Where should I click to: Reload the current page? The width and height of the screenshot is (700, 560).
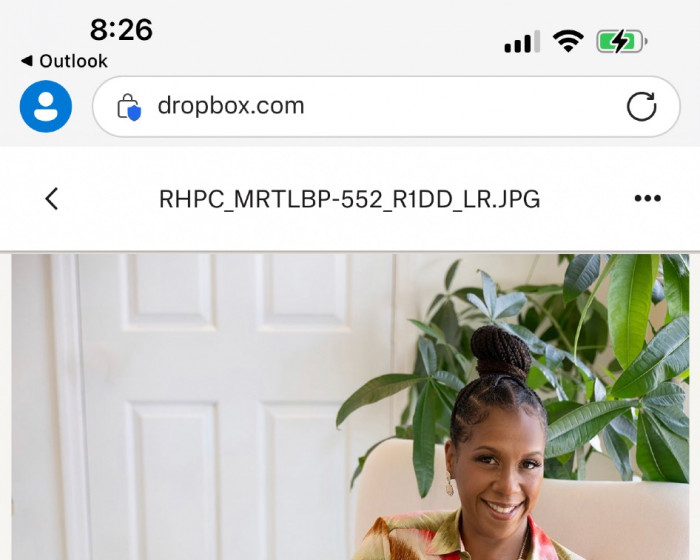641,106
